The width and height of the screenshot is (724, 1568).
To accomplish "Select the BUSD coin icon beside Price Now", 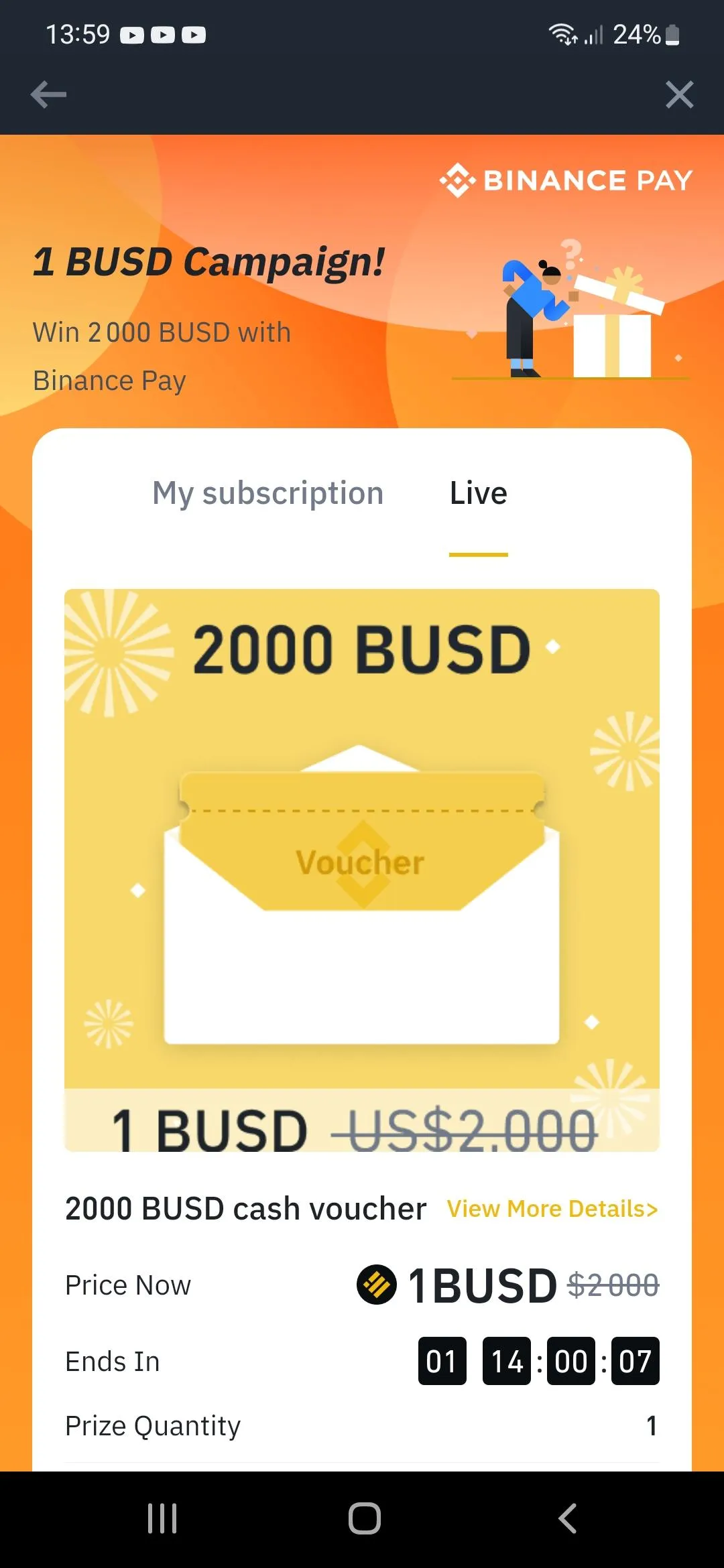I will pos(379,1285).
